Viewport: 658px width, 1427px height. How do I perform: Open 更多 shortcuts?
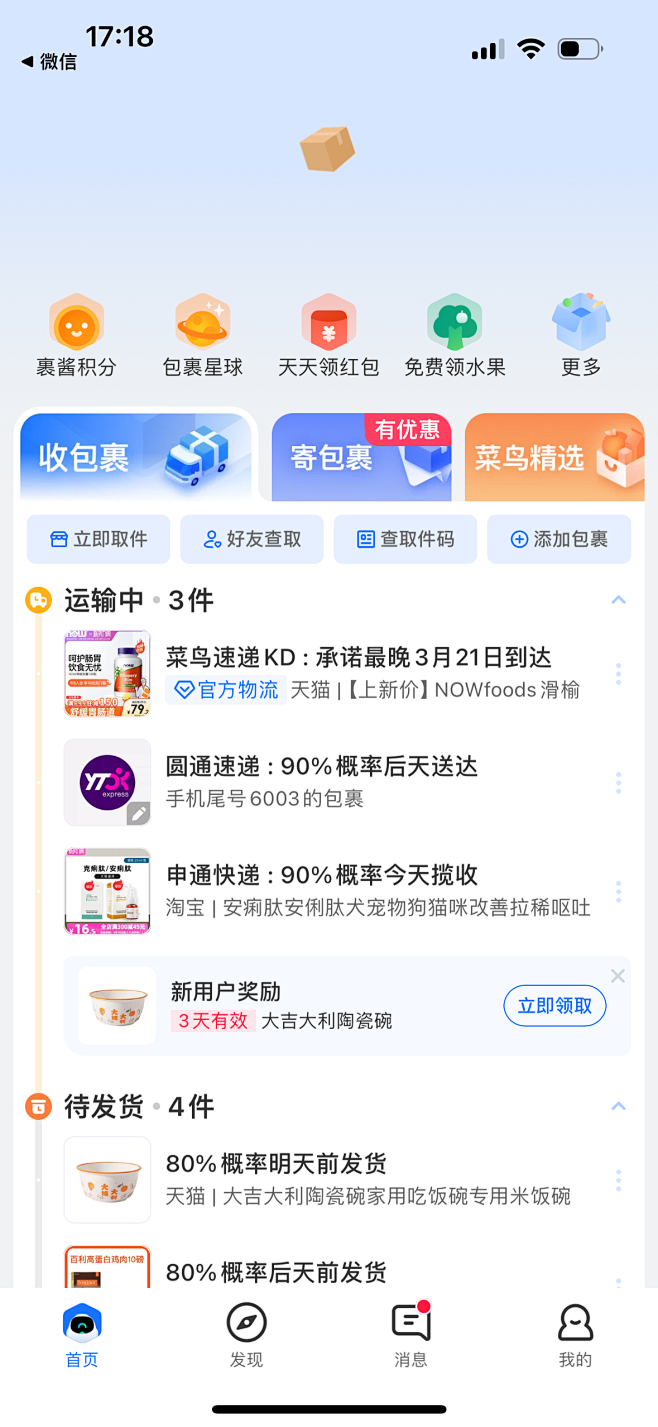coord(581,336)
